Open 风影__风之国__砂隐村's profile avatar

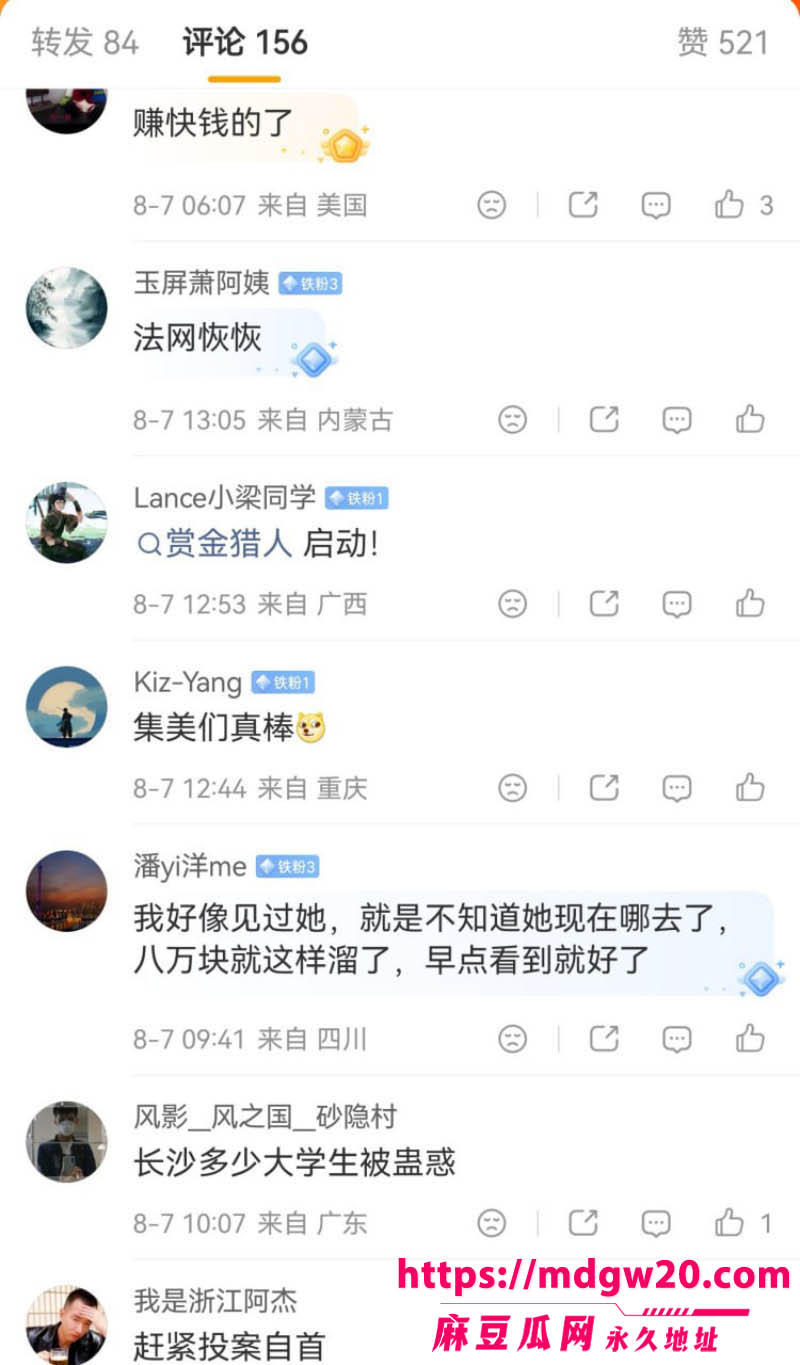(66, 1142)
